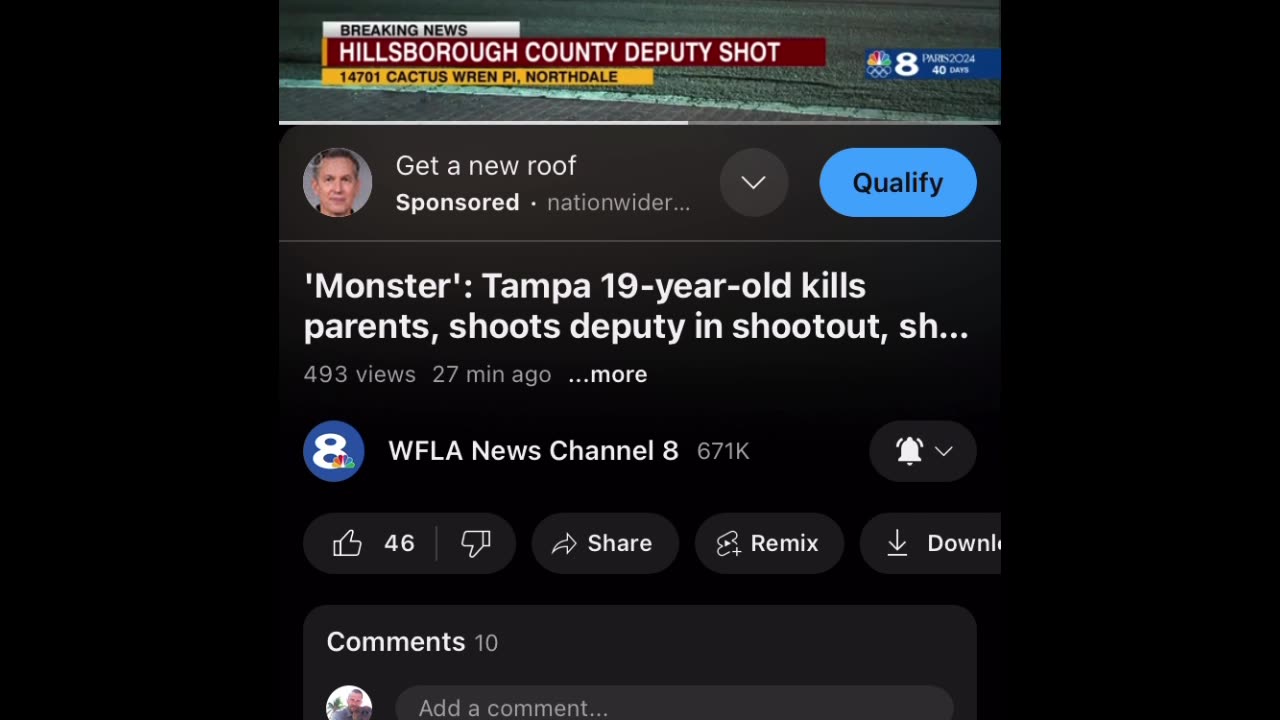
Task: Remix this video
Action: pos(768,543)
